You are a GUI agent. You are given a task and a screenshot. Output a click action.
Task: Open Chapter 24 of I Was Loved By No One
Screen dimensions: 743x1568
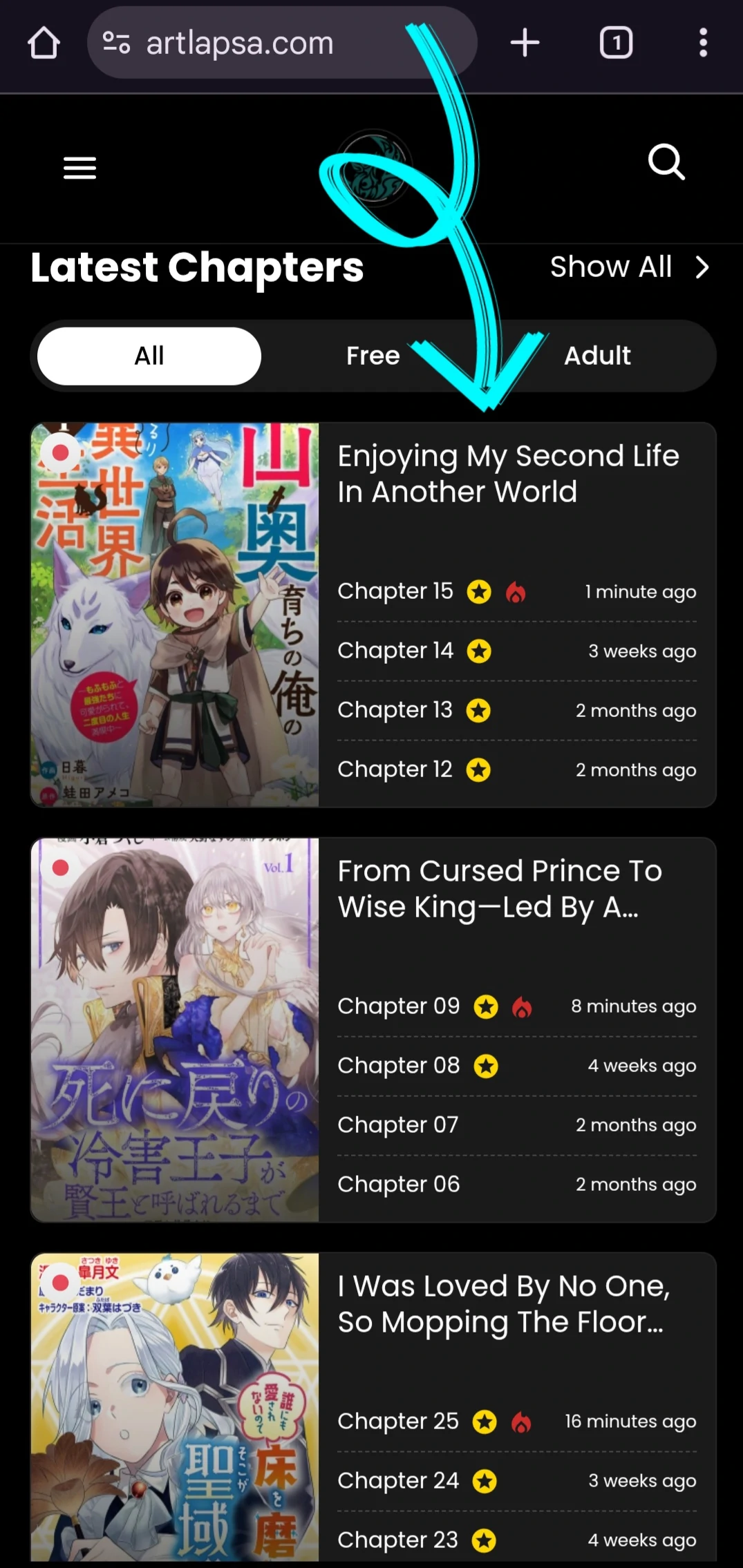click(397, 1481)
